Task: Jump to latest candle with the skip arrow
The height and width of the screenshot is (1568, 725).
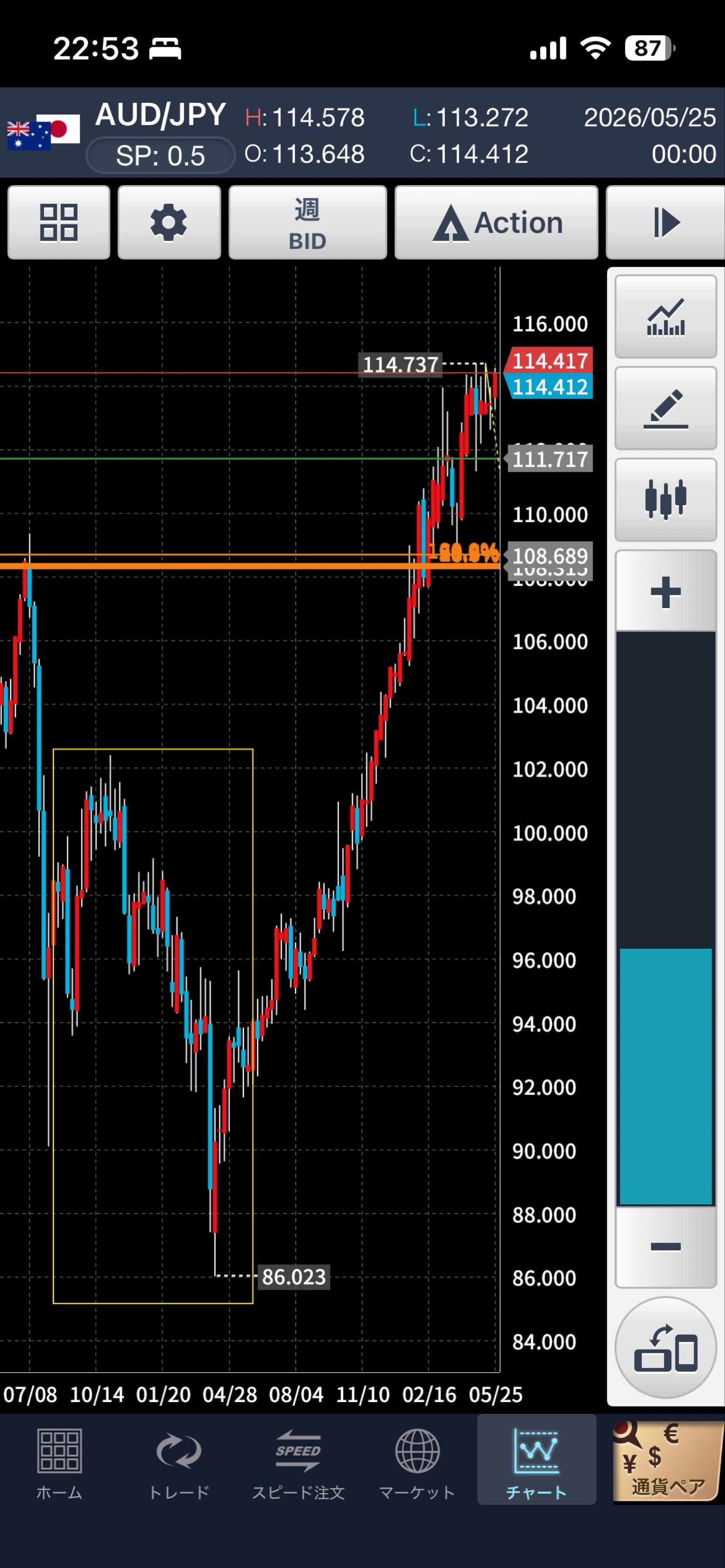Action: coord(665,222)
